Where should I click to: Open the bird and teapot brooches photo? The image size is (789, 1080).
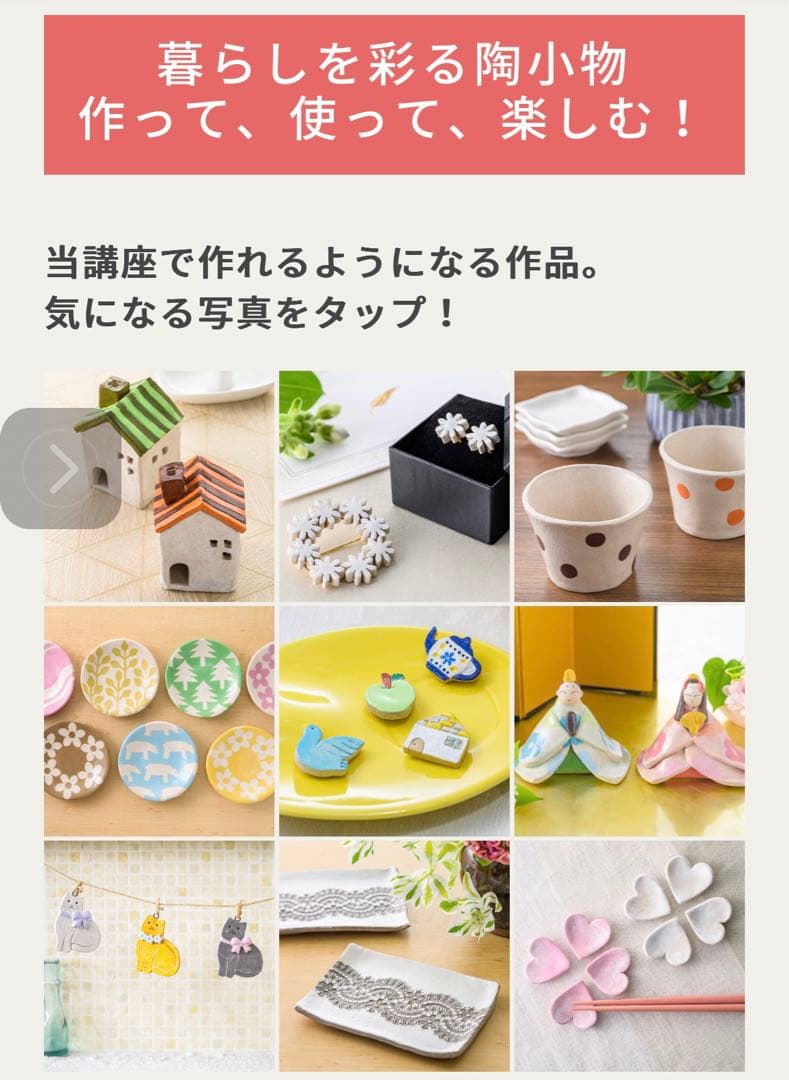[x=393, y=720]
